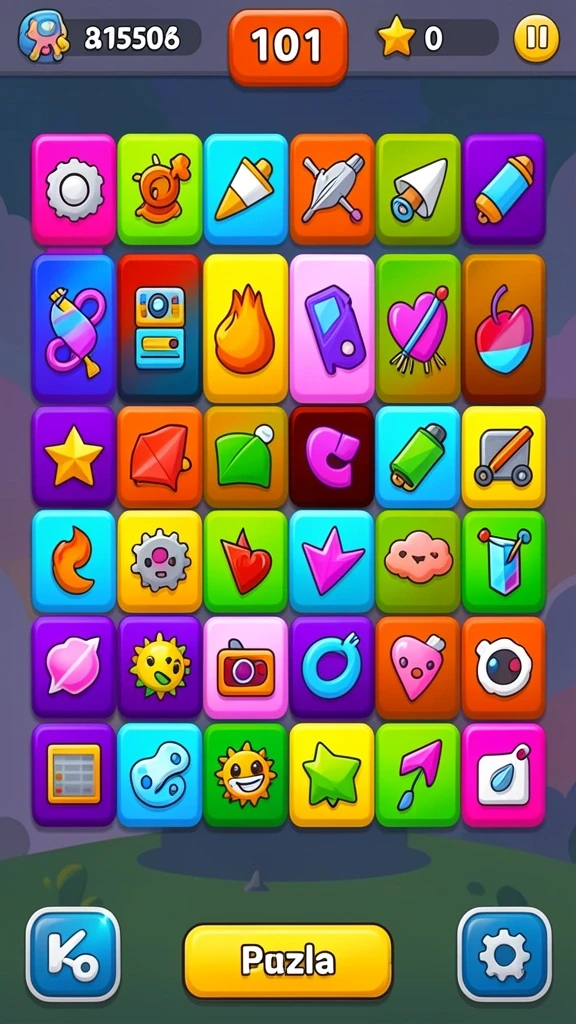Select the purple phone on pink tile
The image size is (576, 1024).
pyautogui.click(x=332, y=328)
